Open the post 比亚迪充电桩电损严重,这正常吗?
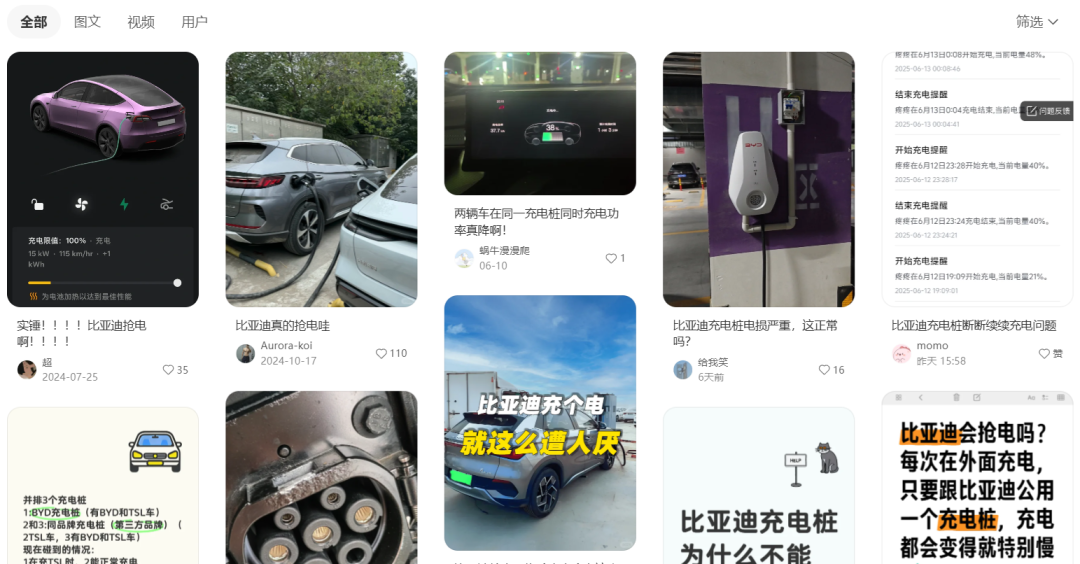Screen dimensions: 1080x564 758,180
